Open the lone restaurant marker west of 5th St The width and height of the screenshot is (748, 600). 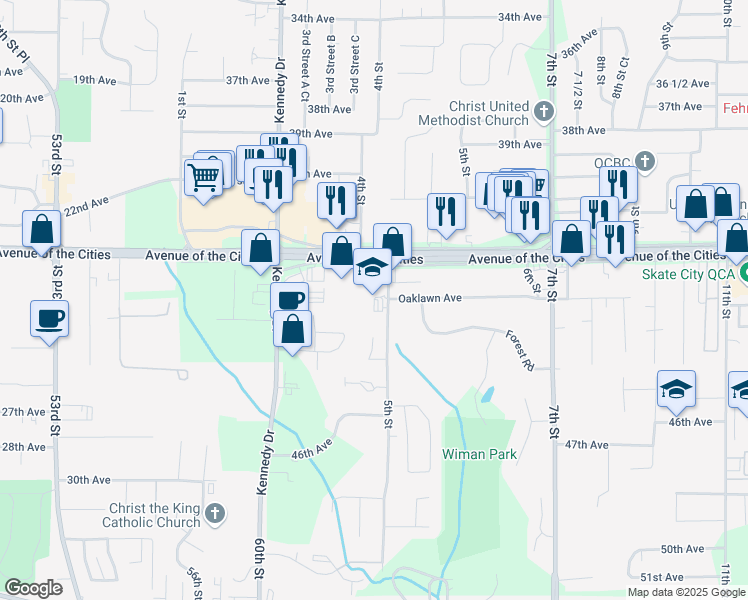(x=447, y=215)
